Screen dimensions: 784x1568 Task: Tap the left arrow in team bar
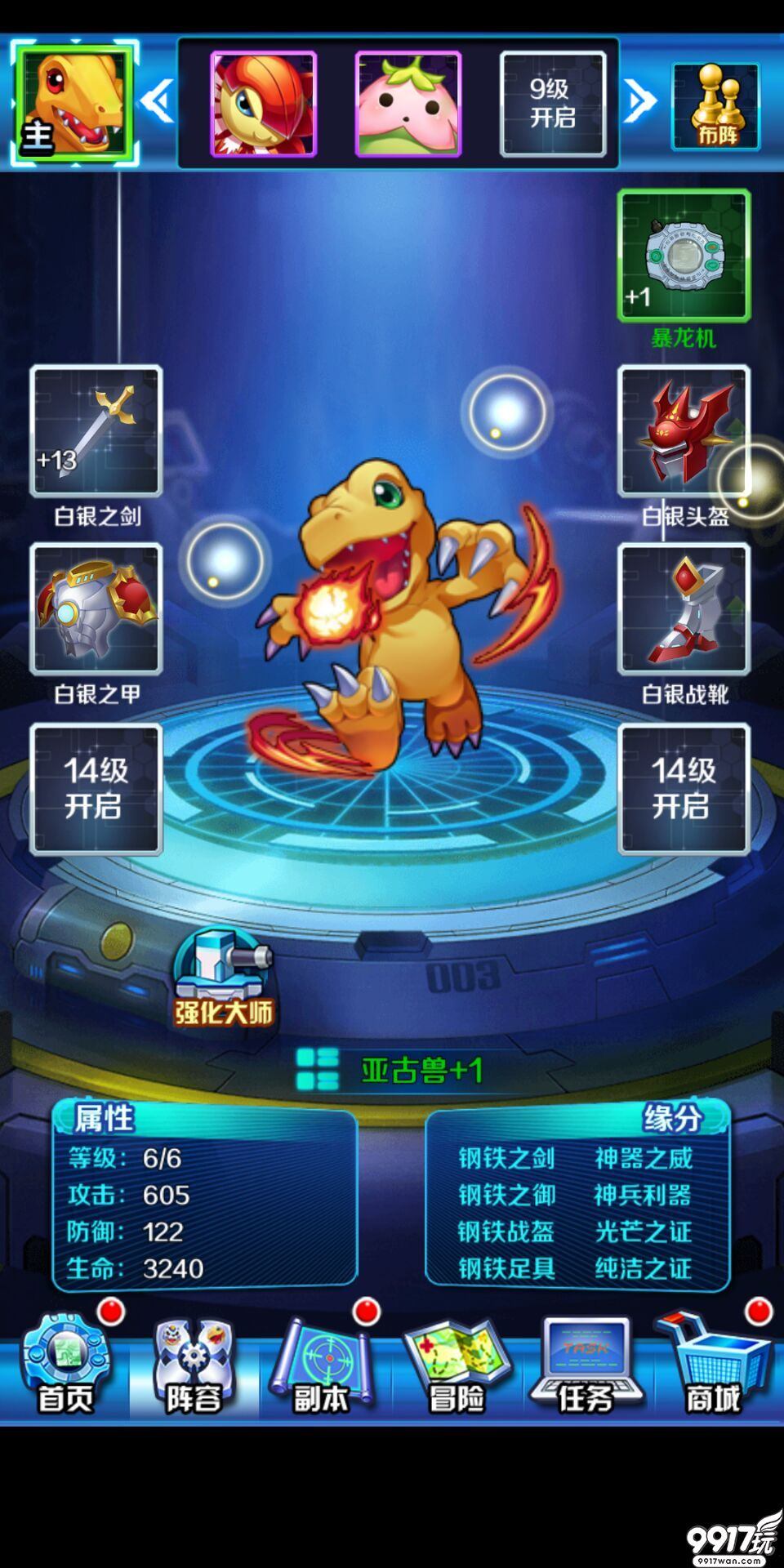tap(157, 101)
